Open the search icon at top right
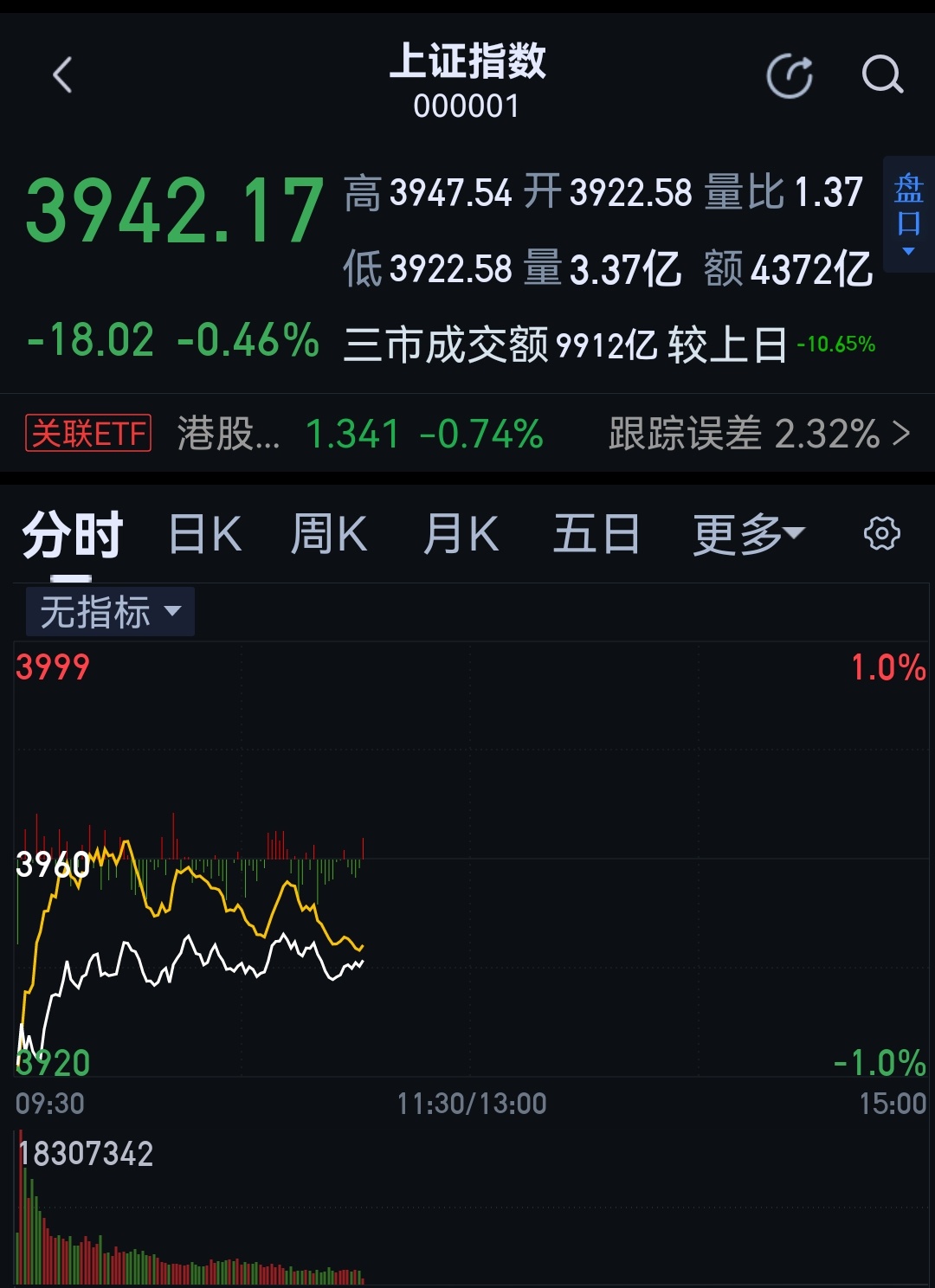The height and width of the screenshot is (1288, 935). (x=881, y=75)
